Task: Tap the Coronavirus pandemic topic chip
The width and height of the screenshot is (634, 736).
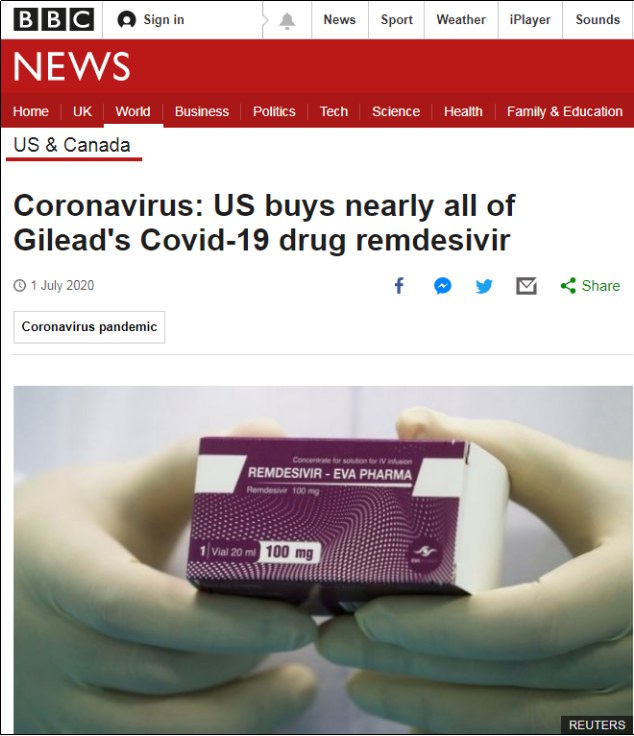Action: [x=89, y=327]
